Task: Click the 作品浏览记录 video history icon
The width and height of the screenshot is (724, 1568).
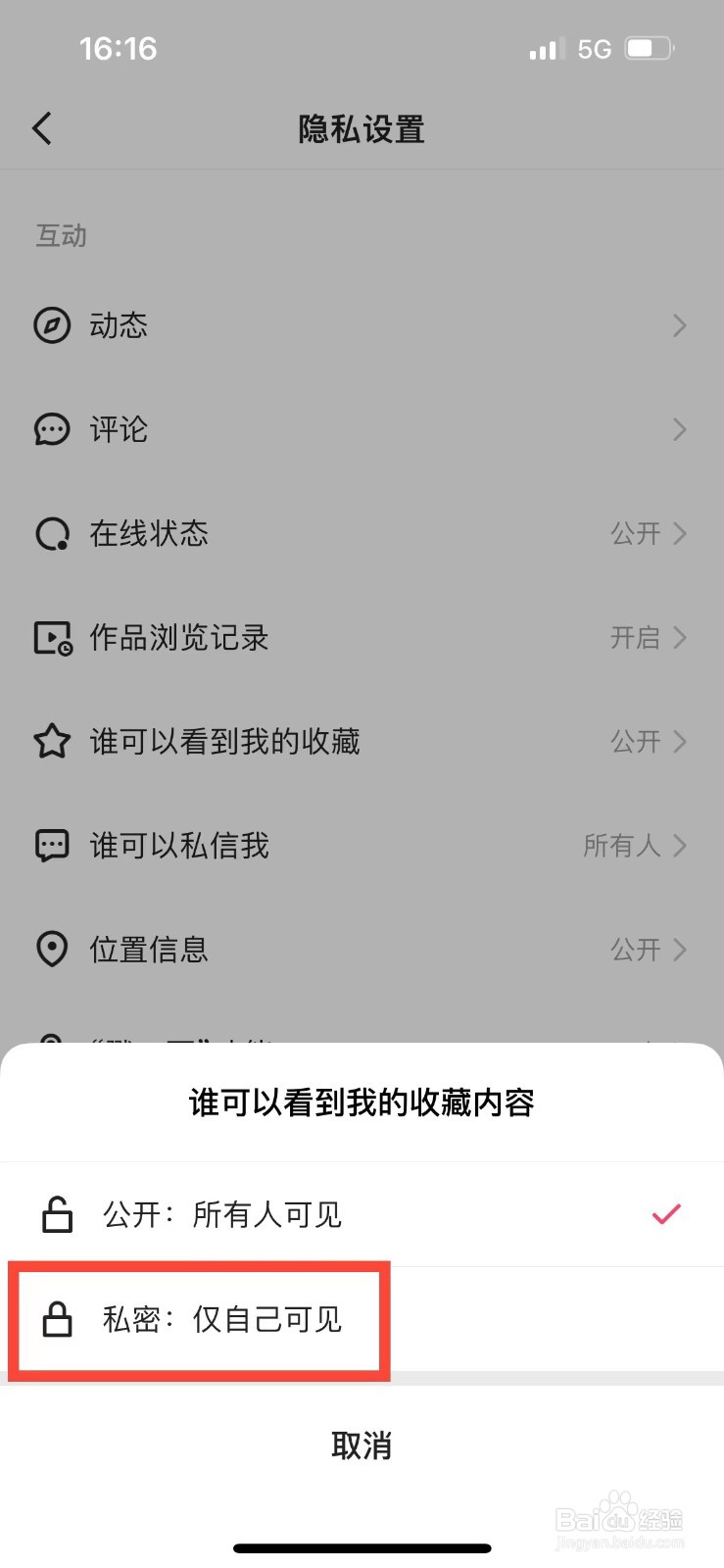Action: (52, 638)
